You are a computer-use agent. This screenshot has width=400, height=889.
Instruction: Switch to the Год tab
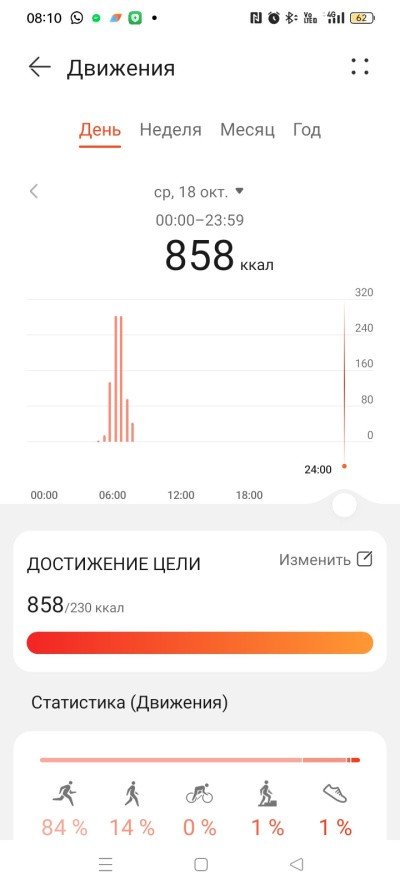[307, 130]
